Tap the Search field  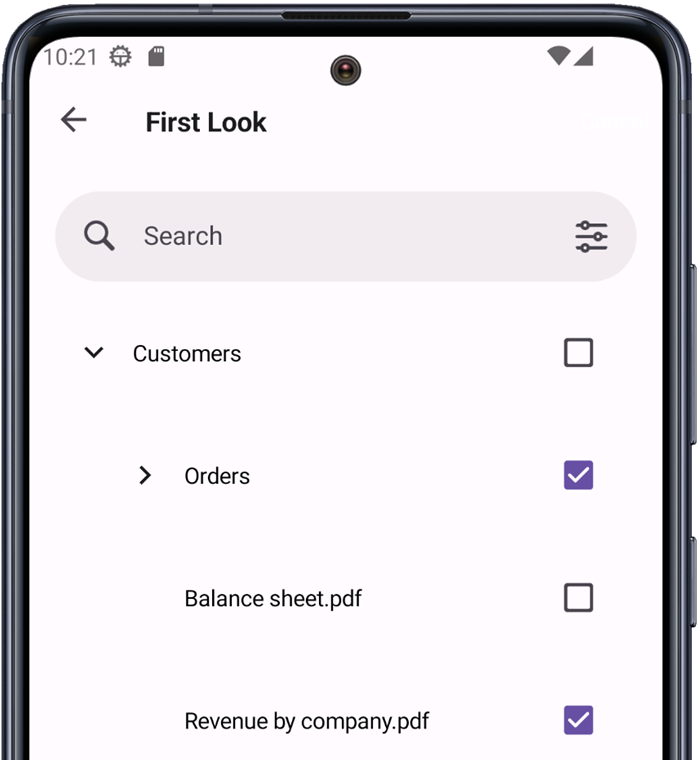point(330,236)
